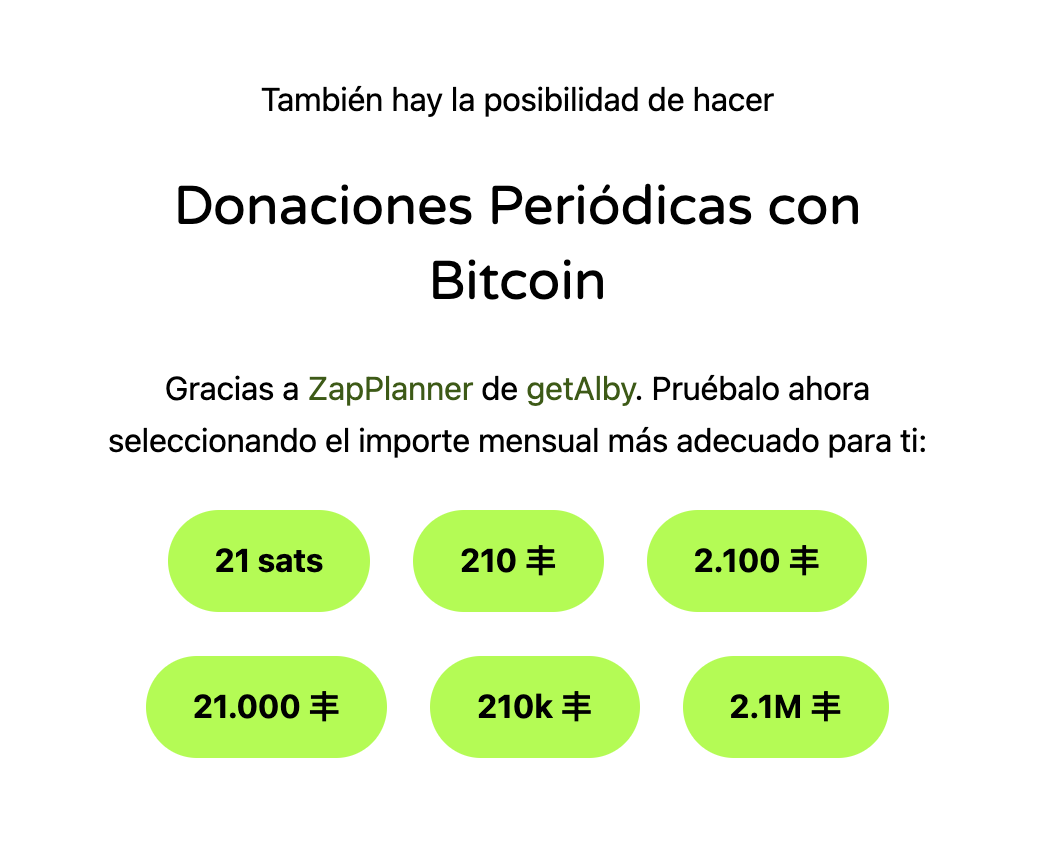Select the 21.000 sats monthly amount

pyautogui.click(x=266, y=707)
